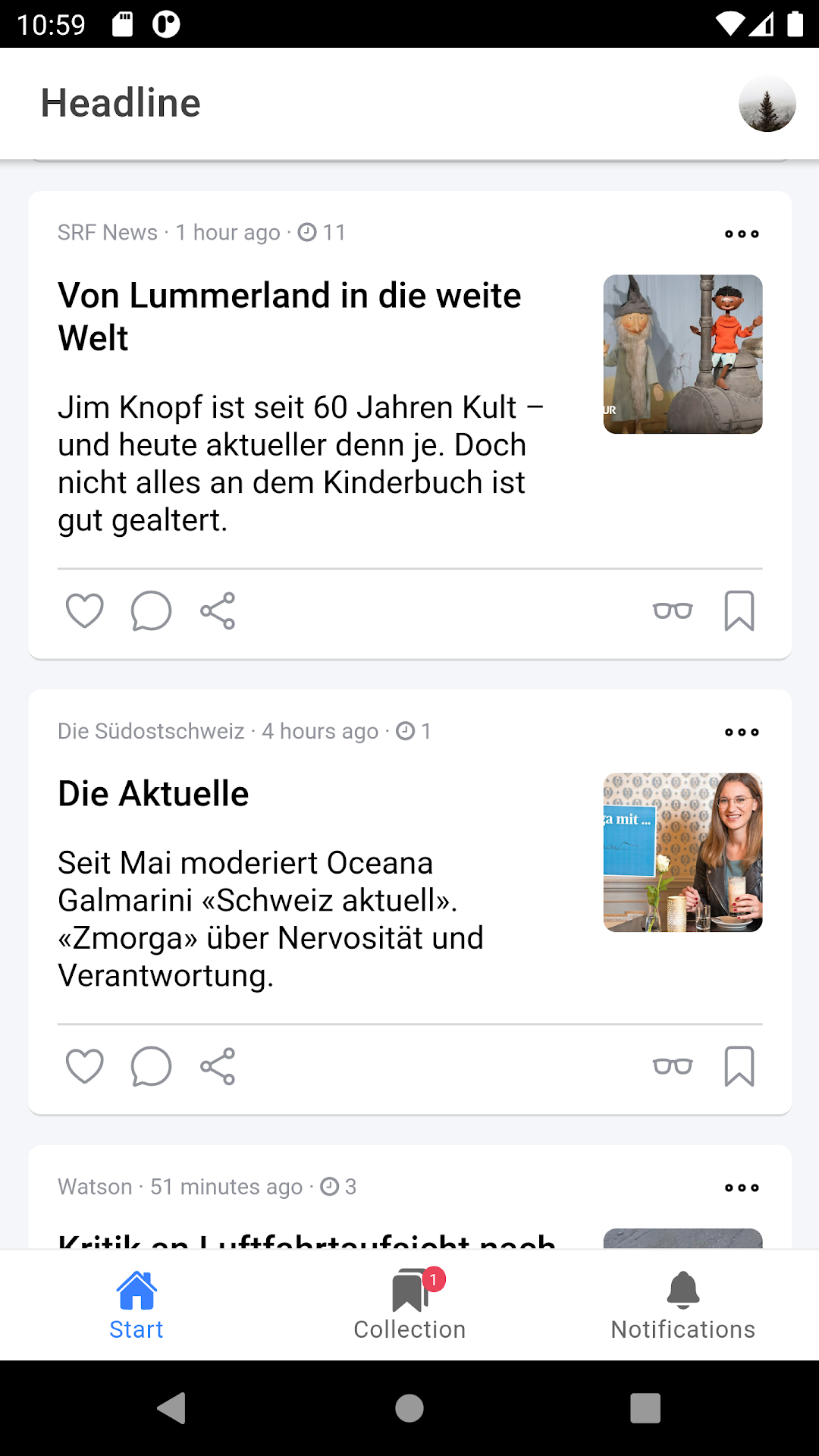Go back using the system back button
The height and width of the screenshot is (1456, 819).
(x=172, y=1408)
